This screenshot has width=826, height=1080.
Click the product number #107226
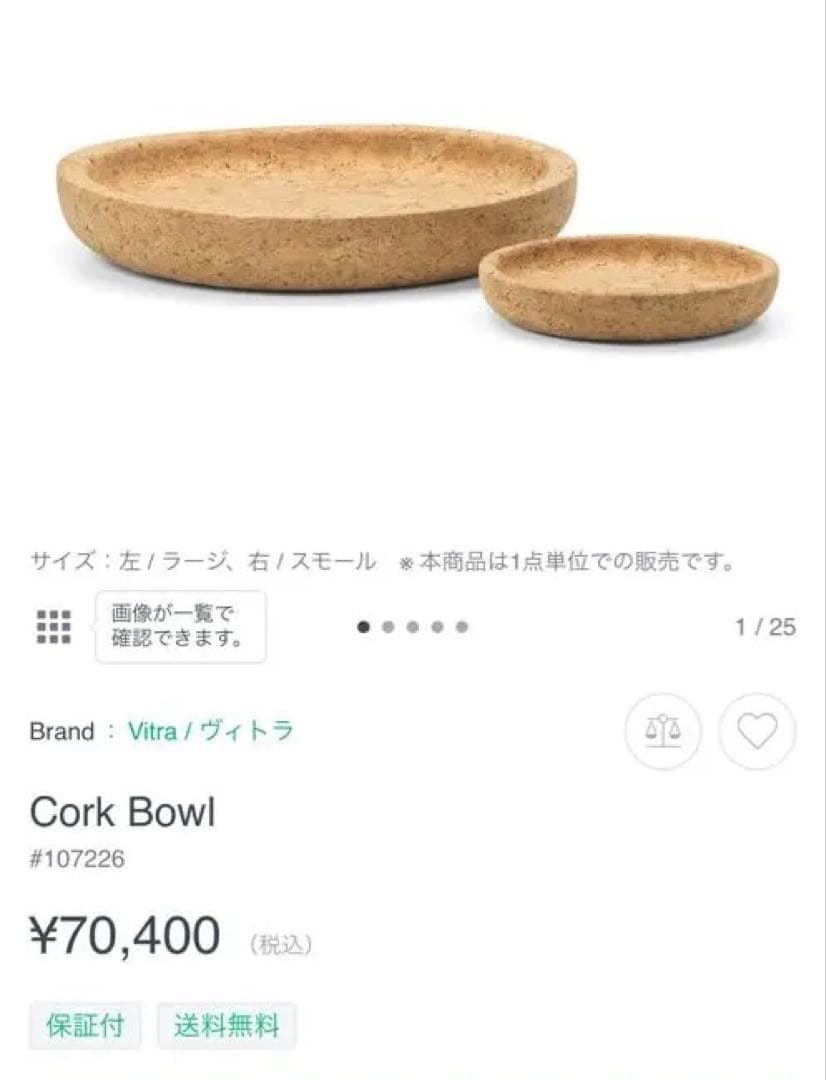click(78, 857)
